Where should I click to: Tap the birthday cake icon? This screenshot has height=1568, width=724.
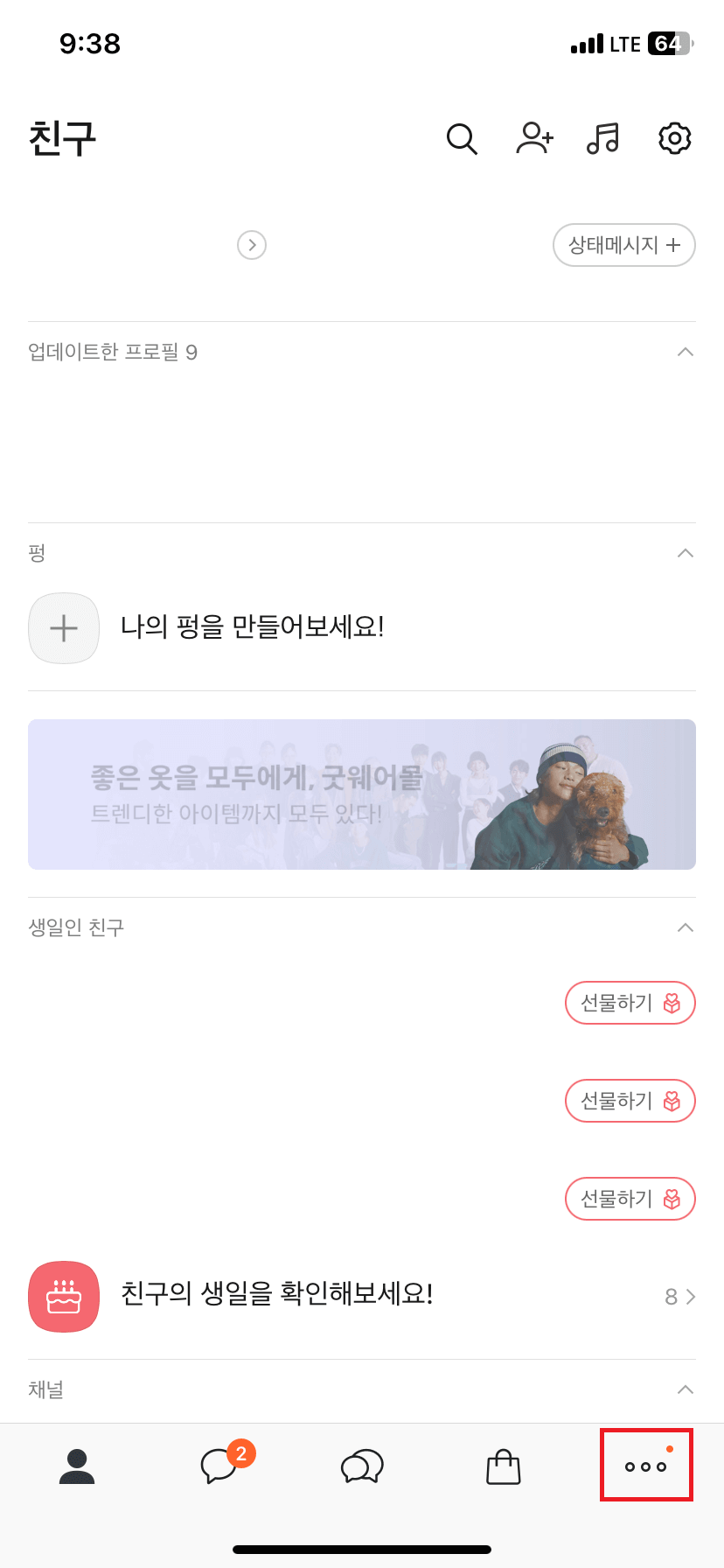click(x=63, y=1297)
